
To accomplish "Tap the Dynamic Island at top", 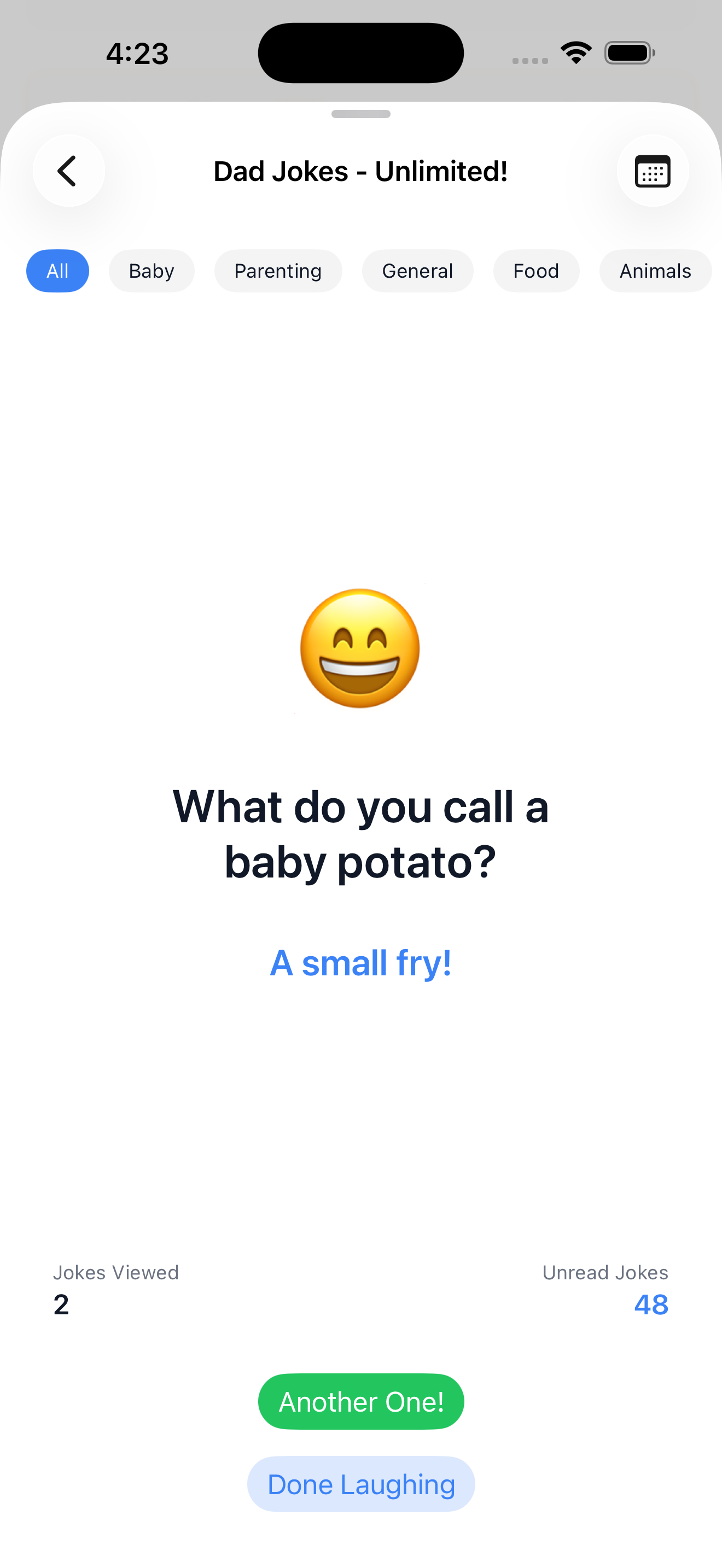I will (360, 53).
